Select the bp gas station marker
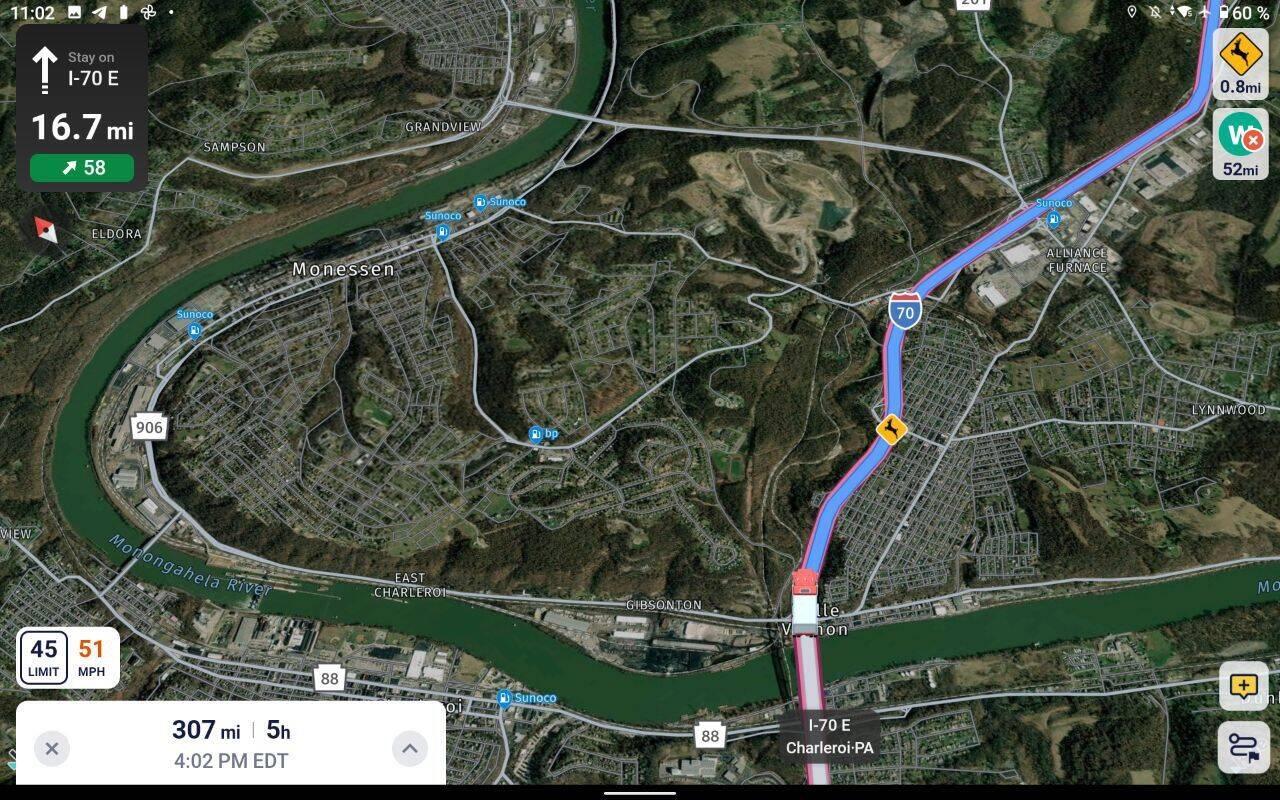 click(x=537, y=434)
